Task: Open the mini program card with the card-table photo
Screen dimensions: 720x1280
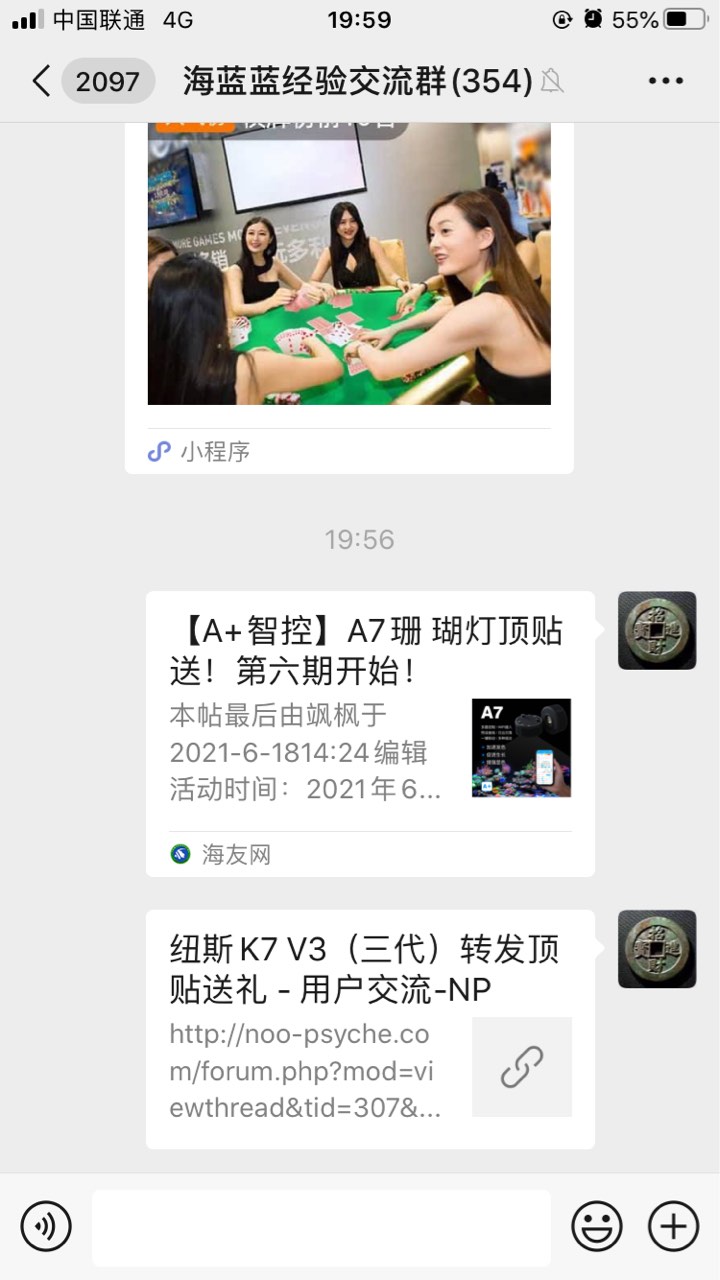Action: coord(349,270)
